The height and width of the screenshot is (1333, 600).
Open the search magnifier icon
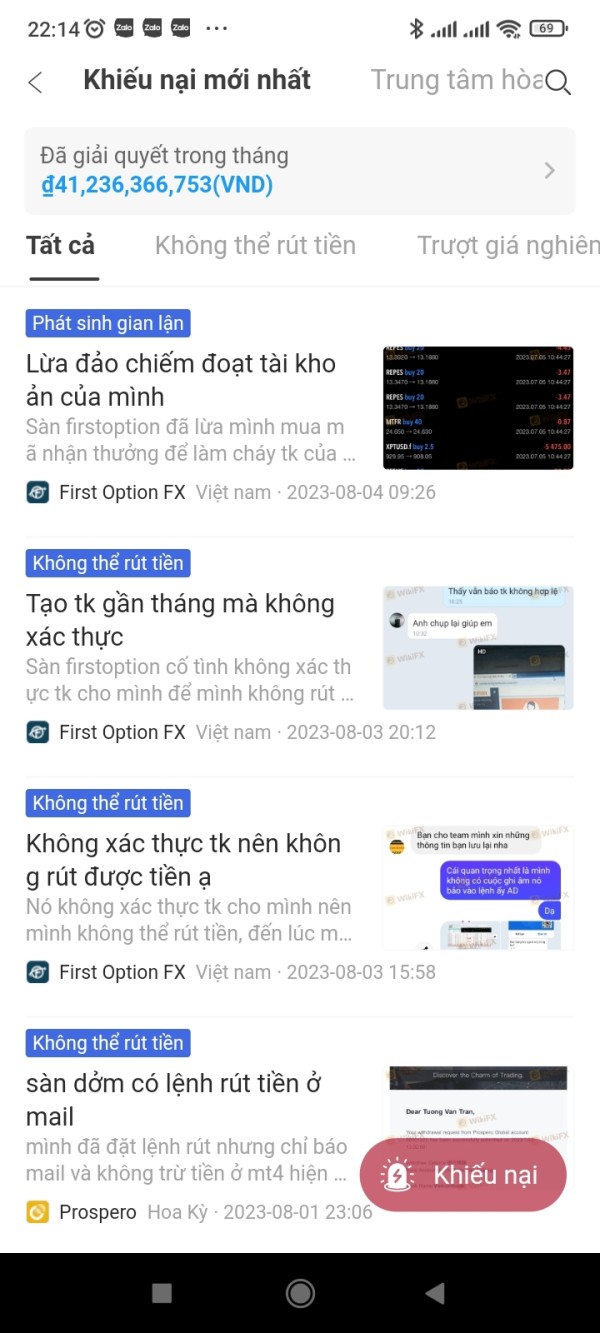pos(559,82)
